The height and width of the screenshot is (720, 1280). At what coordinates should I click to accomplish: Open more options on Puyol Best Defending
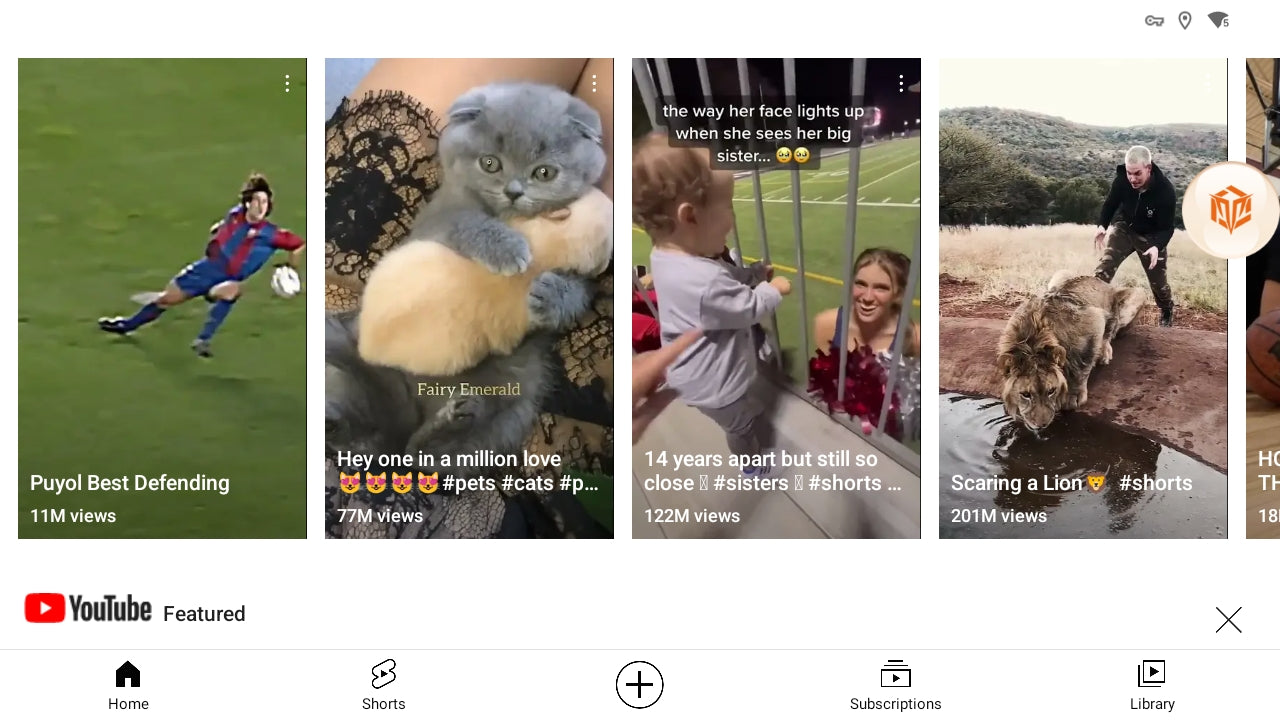click(x=287, y=84)
